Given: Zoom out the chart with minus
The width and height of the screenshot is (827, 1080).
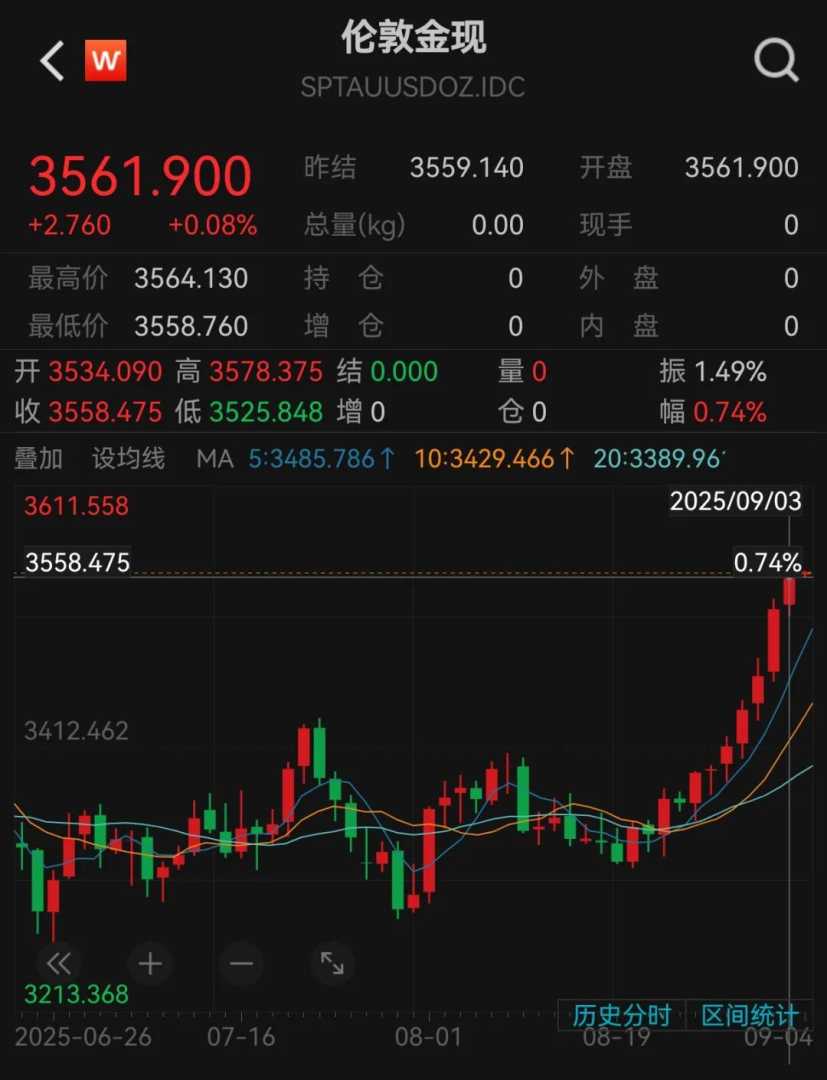Looking at the screenshot, I should [241, 963].
